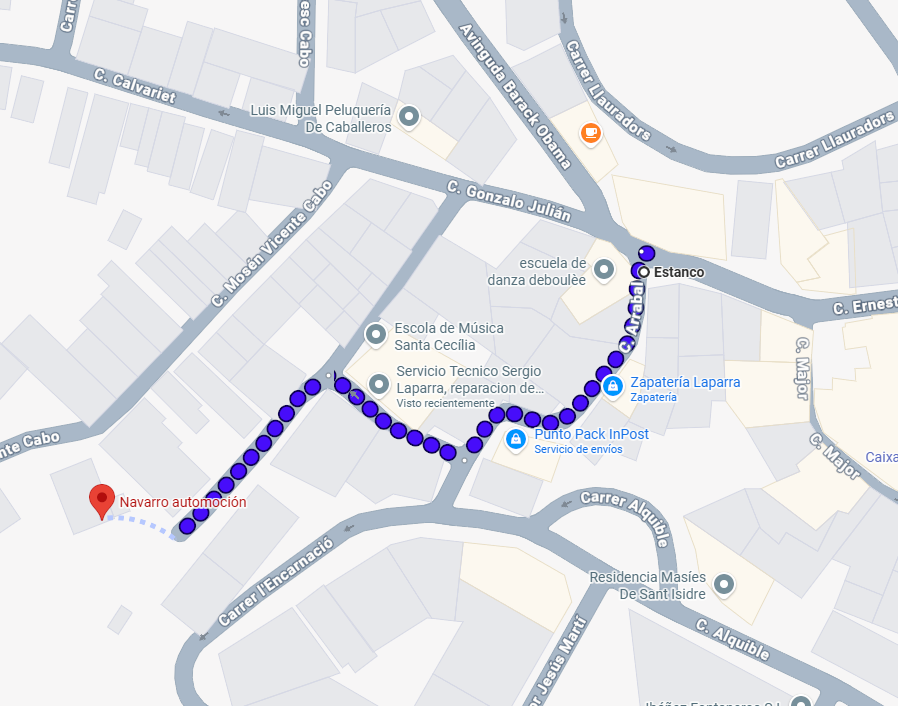This screenshot has width=898, height=706.
Task: Open the Residencia Masíes De Sant Isidre marker
Action: click(x=726, y=584)
